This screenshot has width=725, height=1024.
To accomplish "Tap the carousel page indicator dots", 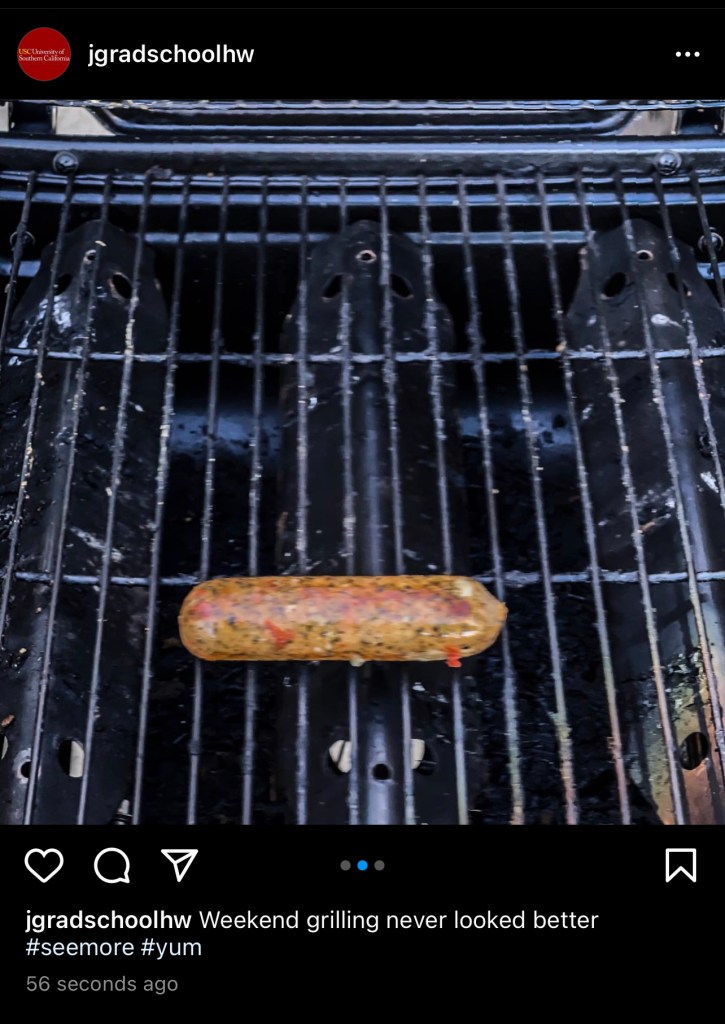I will click(362, 865).
